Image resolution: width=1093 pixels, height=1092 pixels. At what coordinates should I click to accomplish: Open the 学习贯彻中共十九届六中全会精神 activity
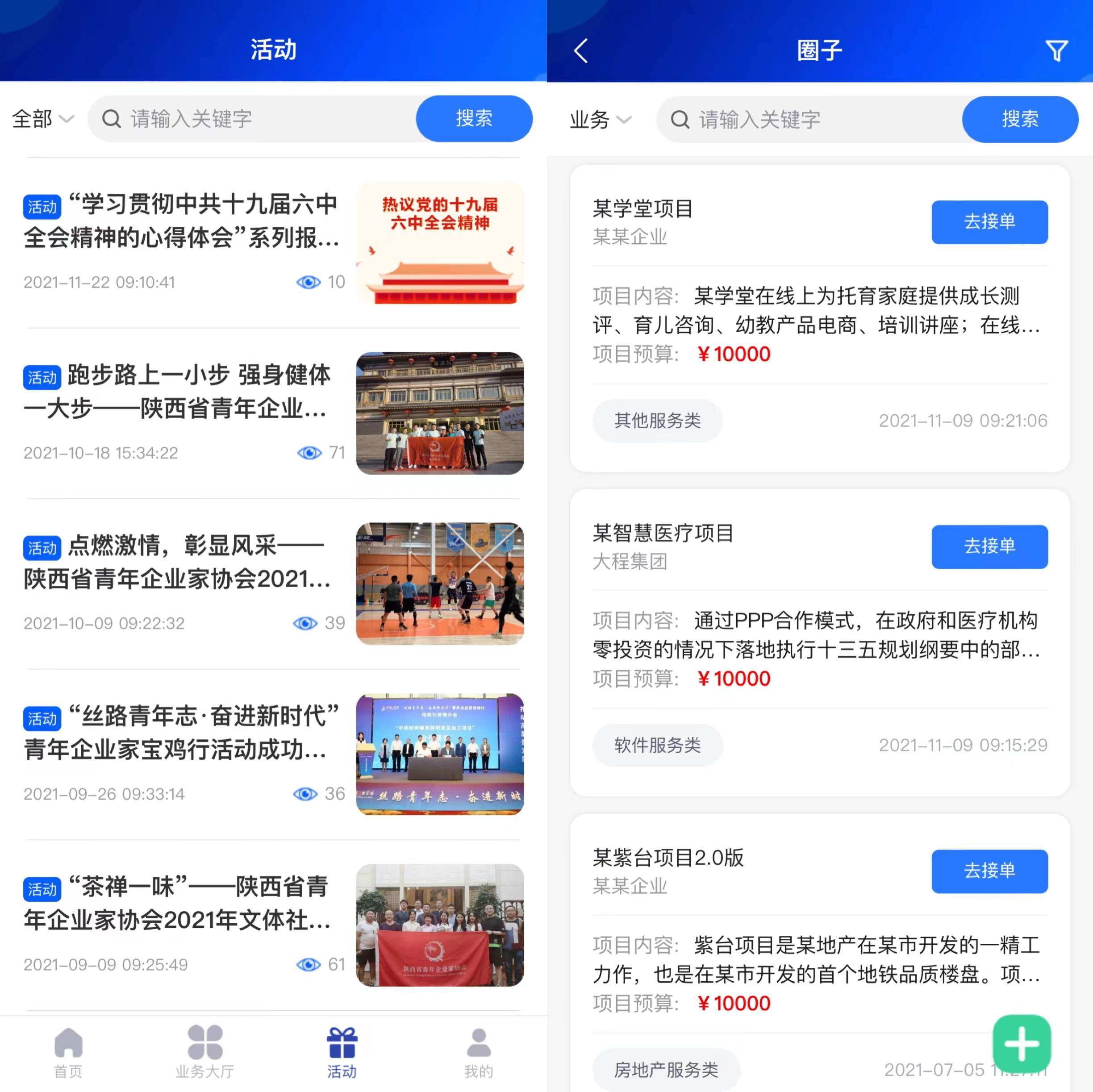(181, 221)
